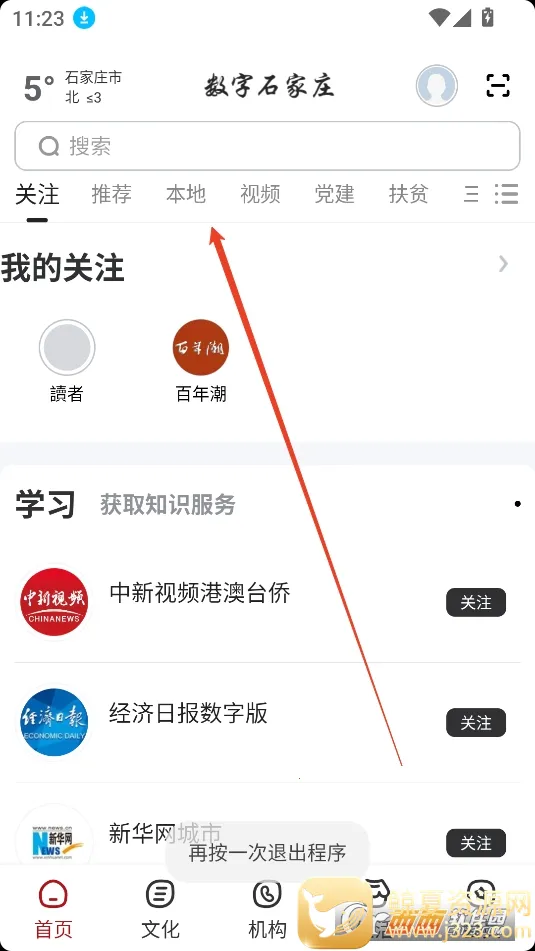This screenshot has width=535, height=951.
Task: Switch to the 本地 tab
Action: pyautogui.click(x=186, y=194)
